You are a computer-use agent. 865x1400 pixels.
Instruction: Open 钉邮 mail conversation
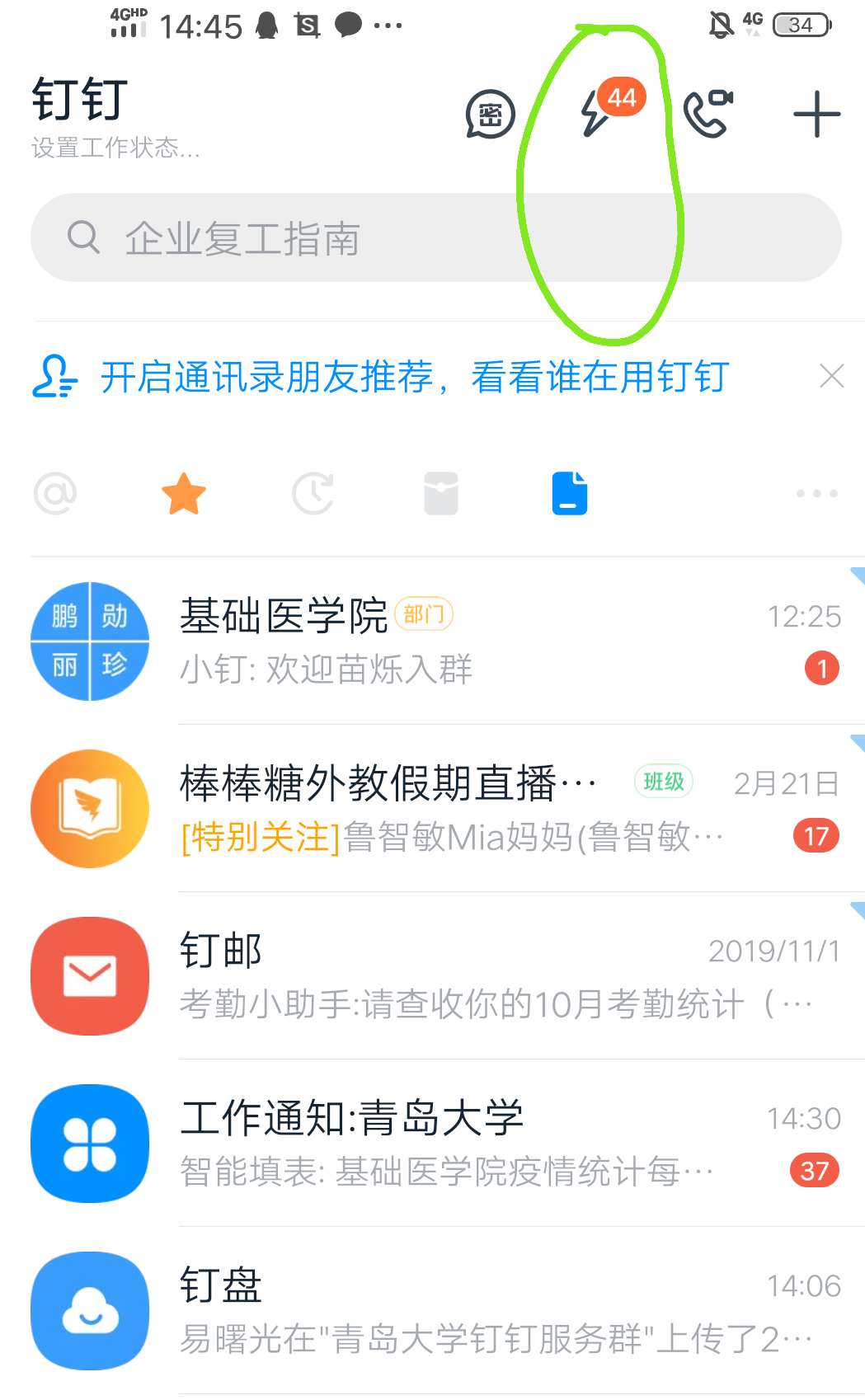point(462,976)
